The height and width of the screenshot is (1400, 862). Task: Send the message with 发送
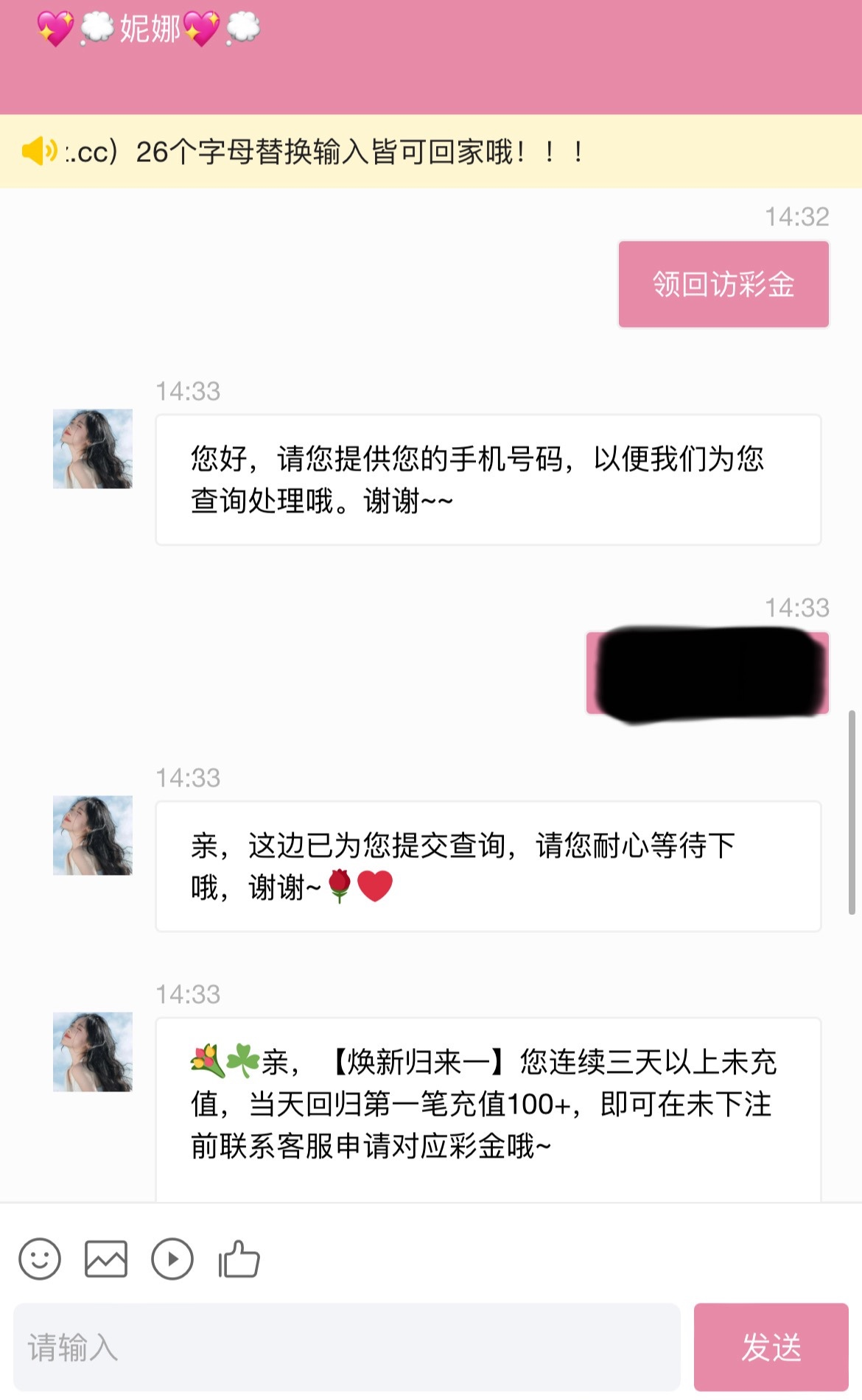[771, 1347]
